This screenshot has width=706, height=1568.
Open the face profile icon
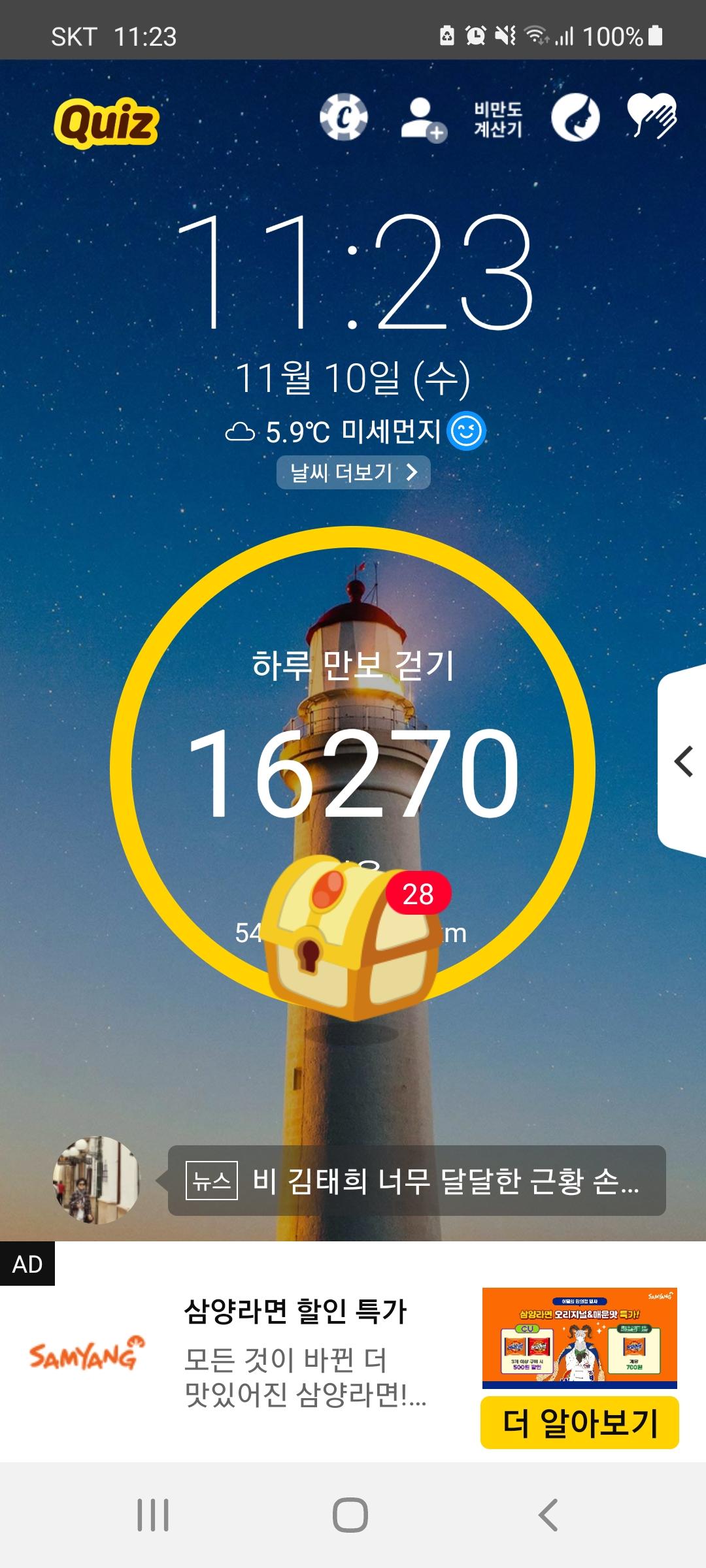(x=575, y=118)
